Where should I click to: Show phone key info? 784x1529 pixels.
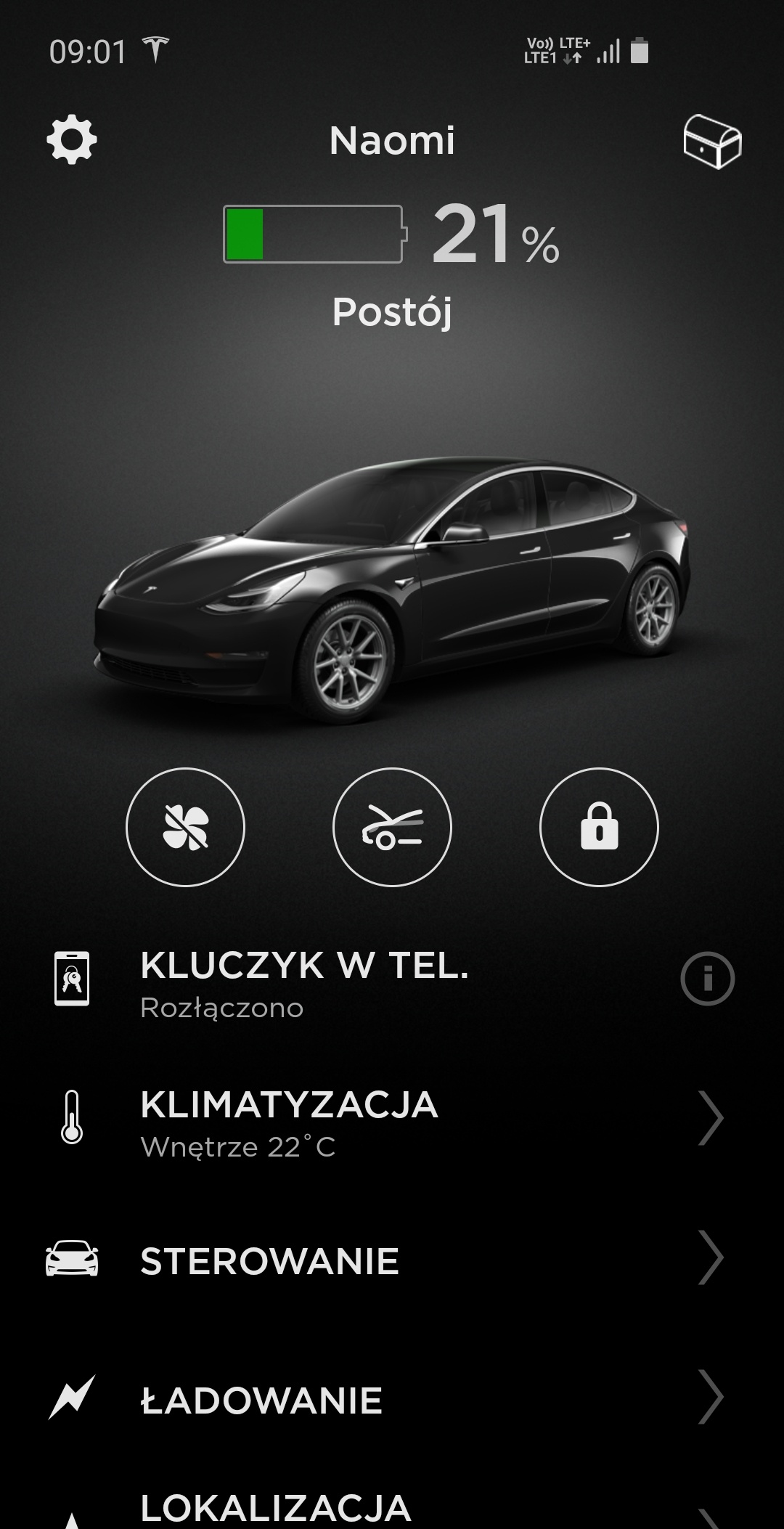[x=708, y=978]
